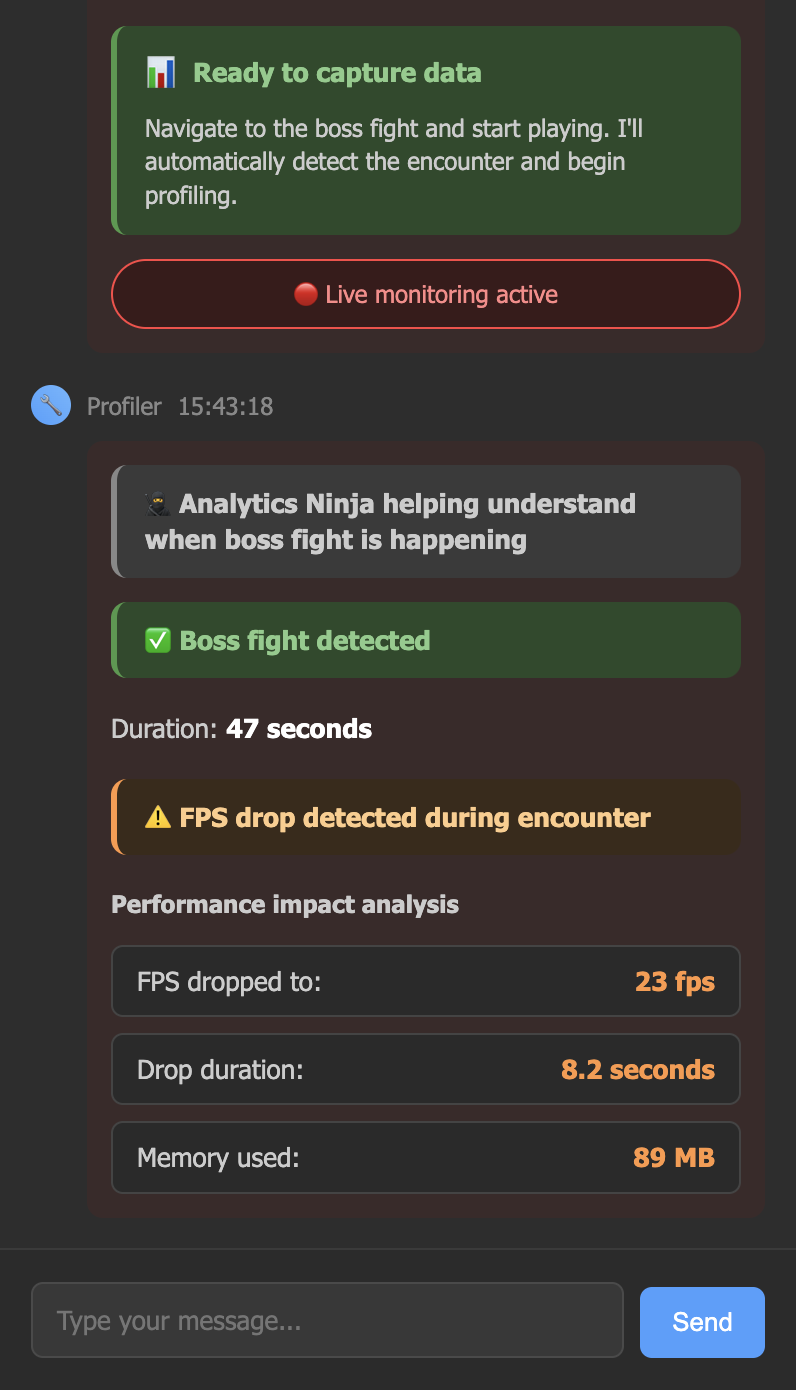Viewport: 796px width, 1390px height.
Task: Send the message with Send button
Action: (x=702, y=1322)
